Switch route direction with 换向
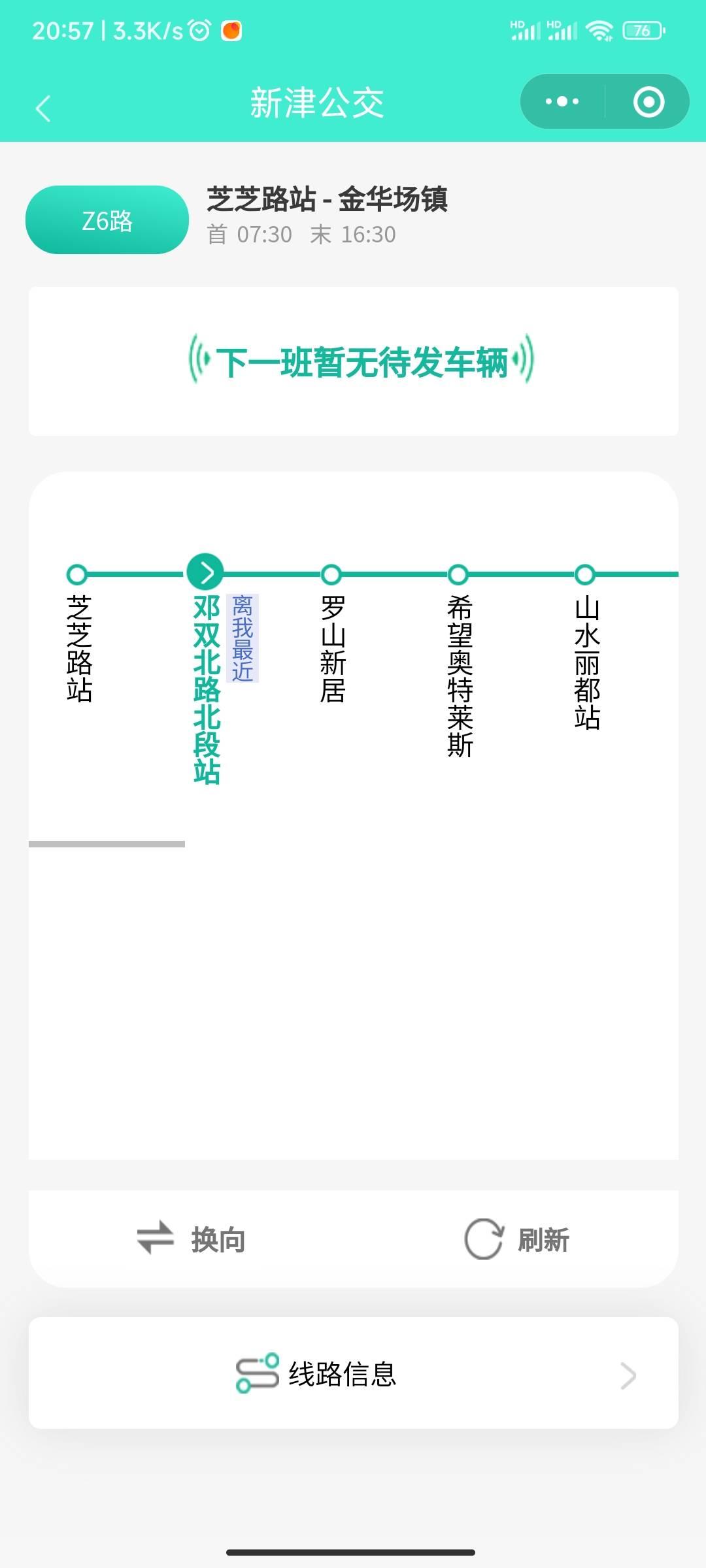Image resolution: width=706 pixels, height=1568 pixels. [x=191, y=1239]
